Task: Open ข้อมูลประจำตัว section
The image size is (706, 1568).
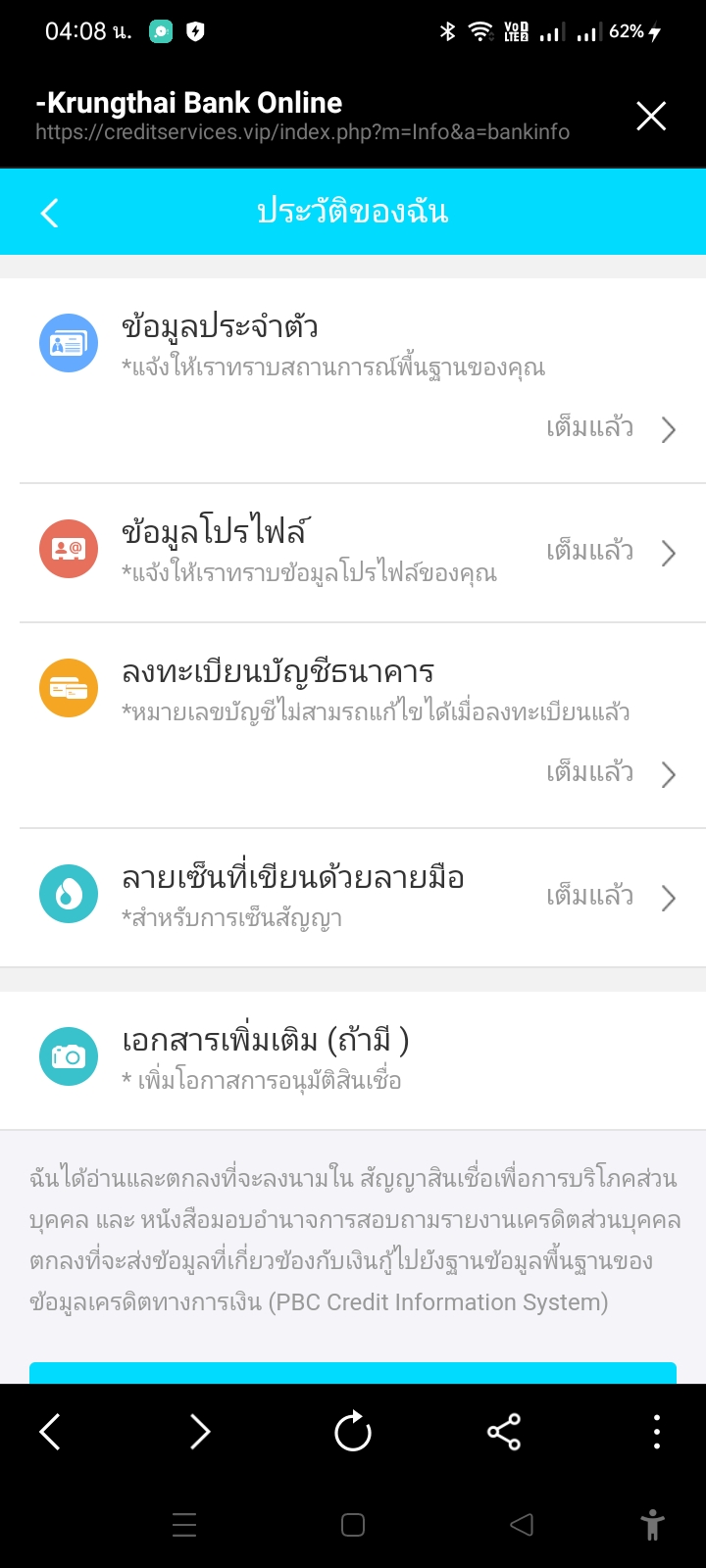Action: coord(353,379)
